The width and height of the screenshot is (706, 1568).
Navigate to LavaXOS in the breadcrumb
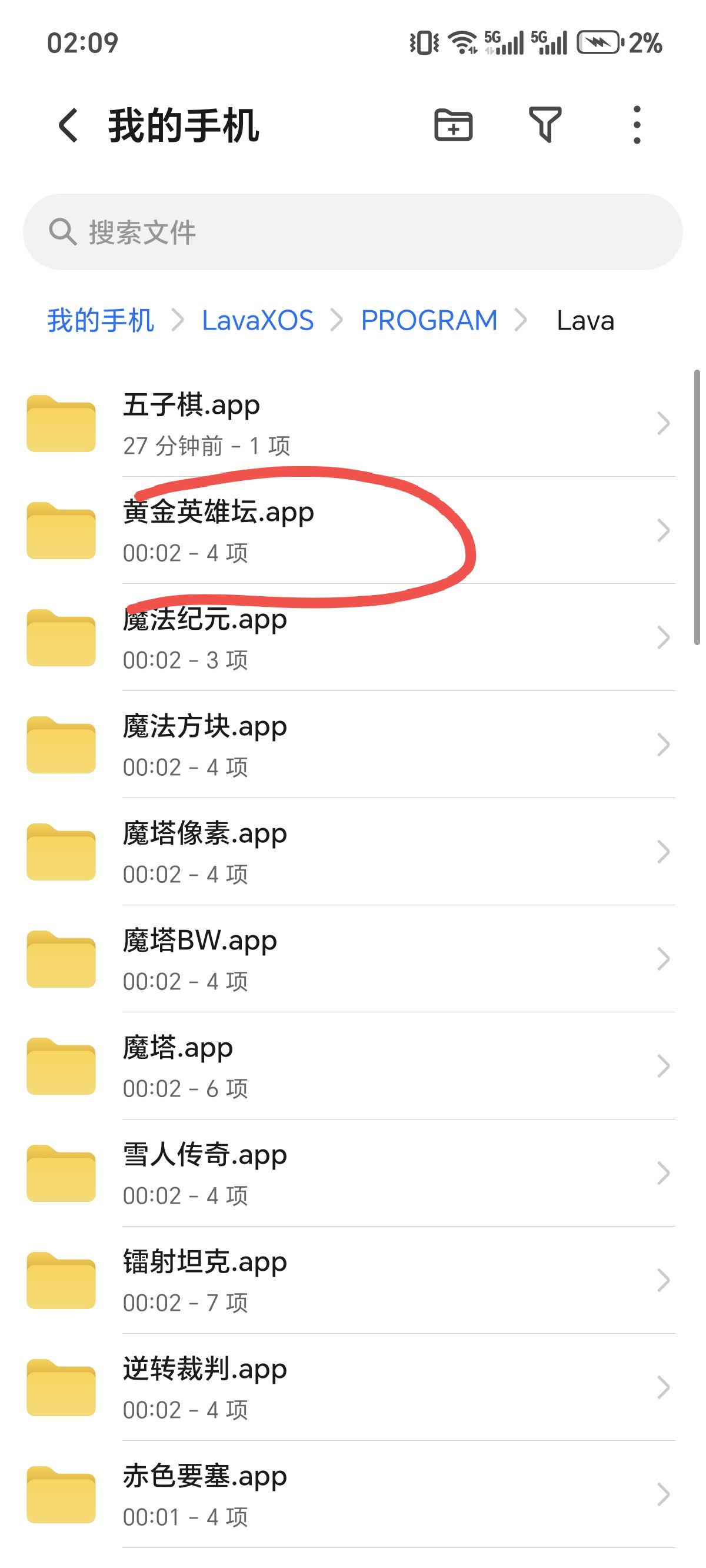coord(258,320)
